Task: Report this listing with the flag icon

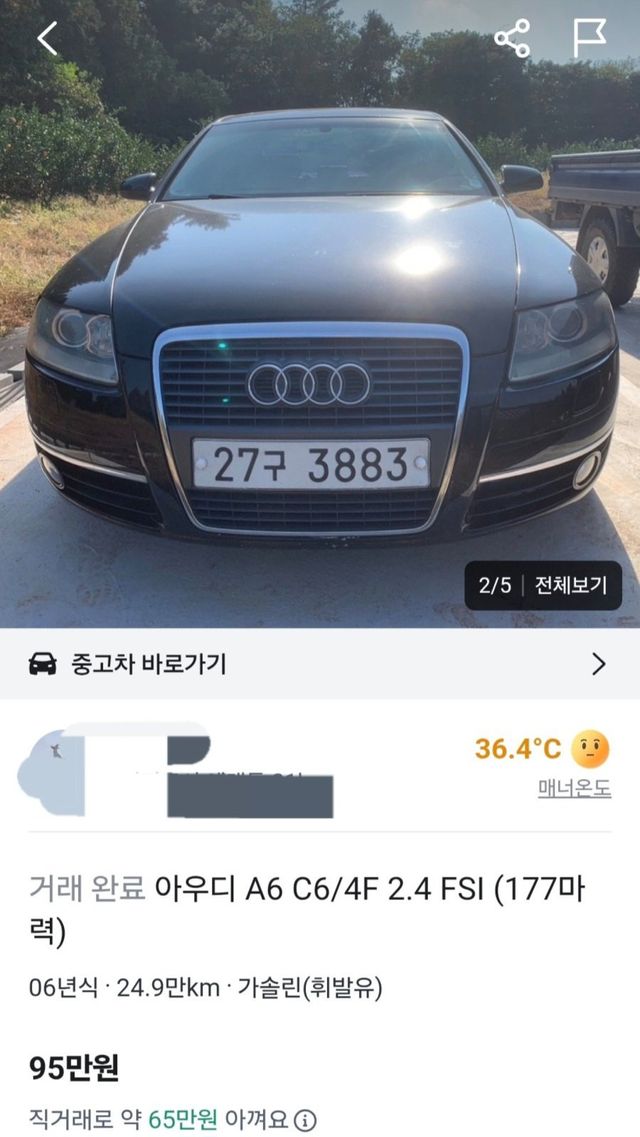Action: pos(589,38)
